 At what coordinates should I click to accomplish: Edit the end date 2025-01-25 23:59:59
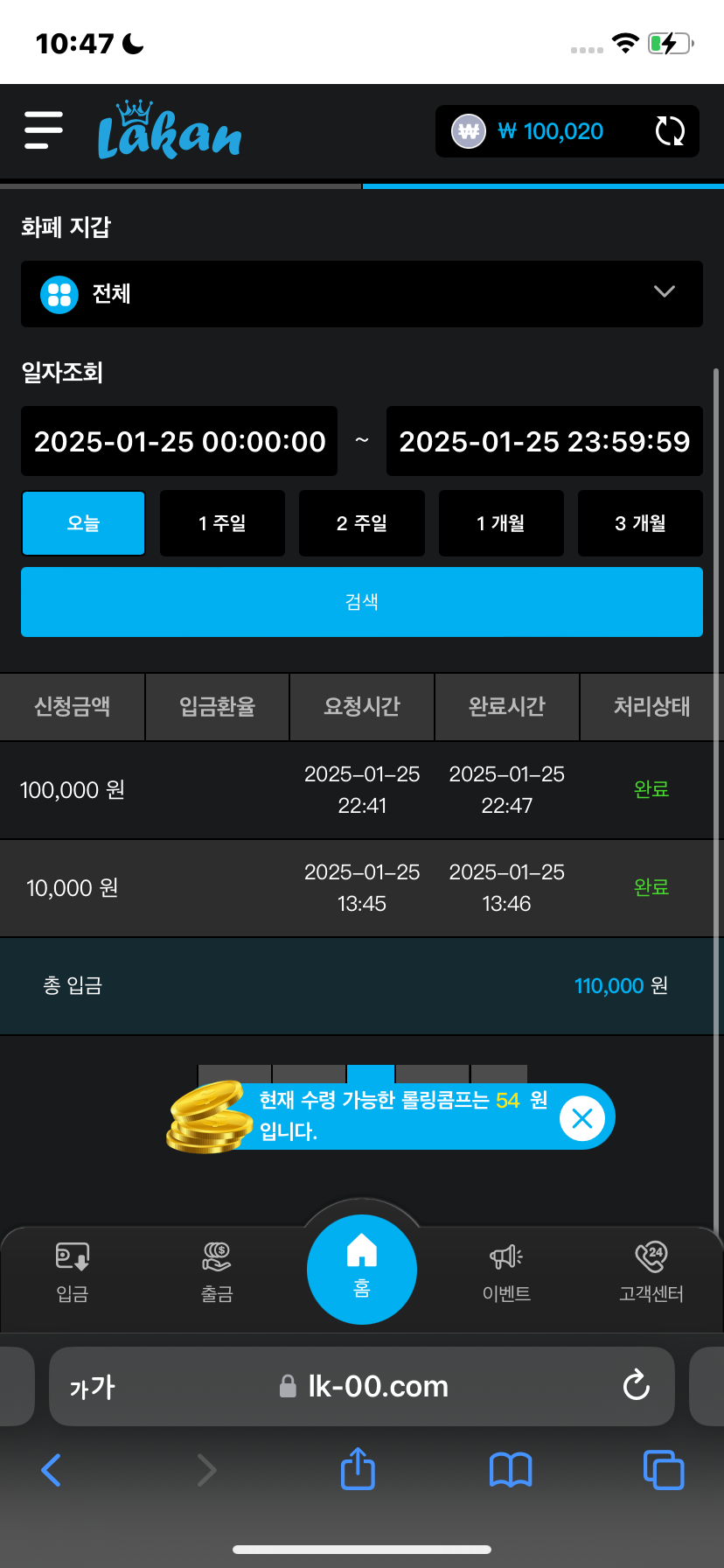pos(544,442)
